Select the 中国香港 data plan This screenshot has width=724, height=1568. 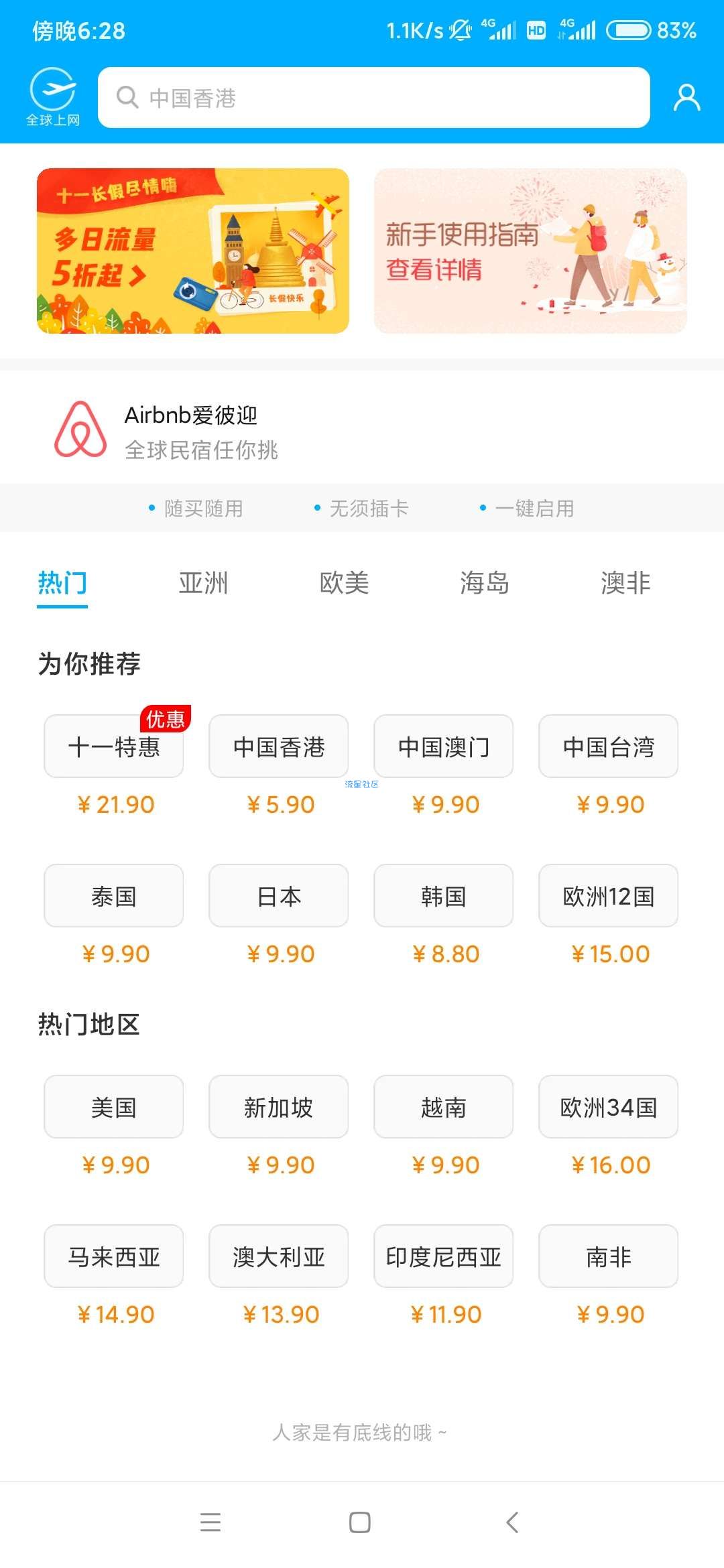(279, 746)
